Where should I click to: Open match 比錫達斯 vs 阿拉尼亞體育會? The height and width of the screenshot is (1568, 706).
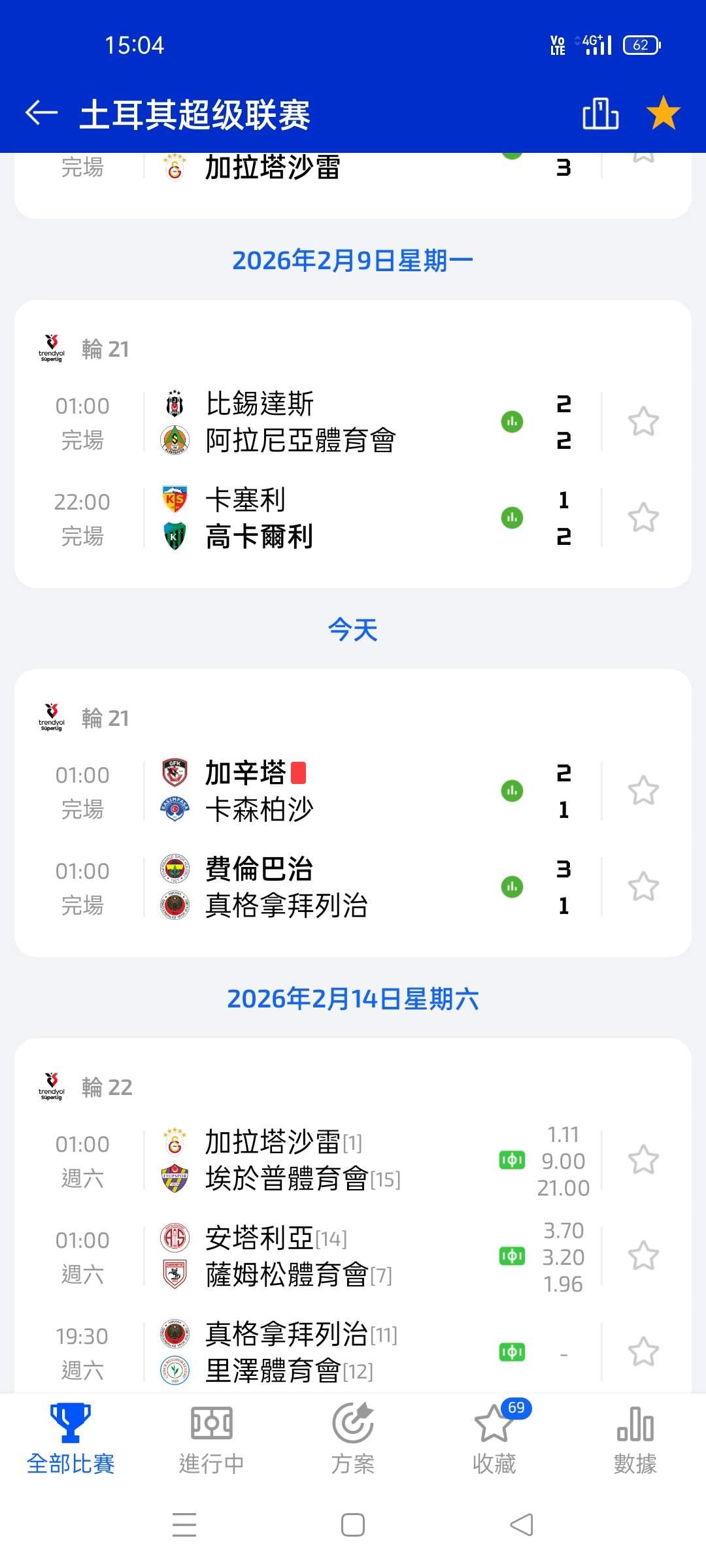[301, 422]
